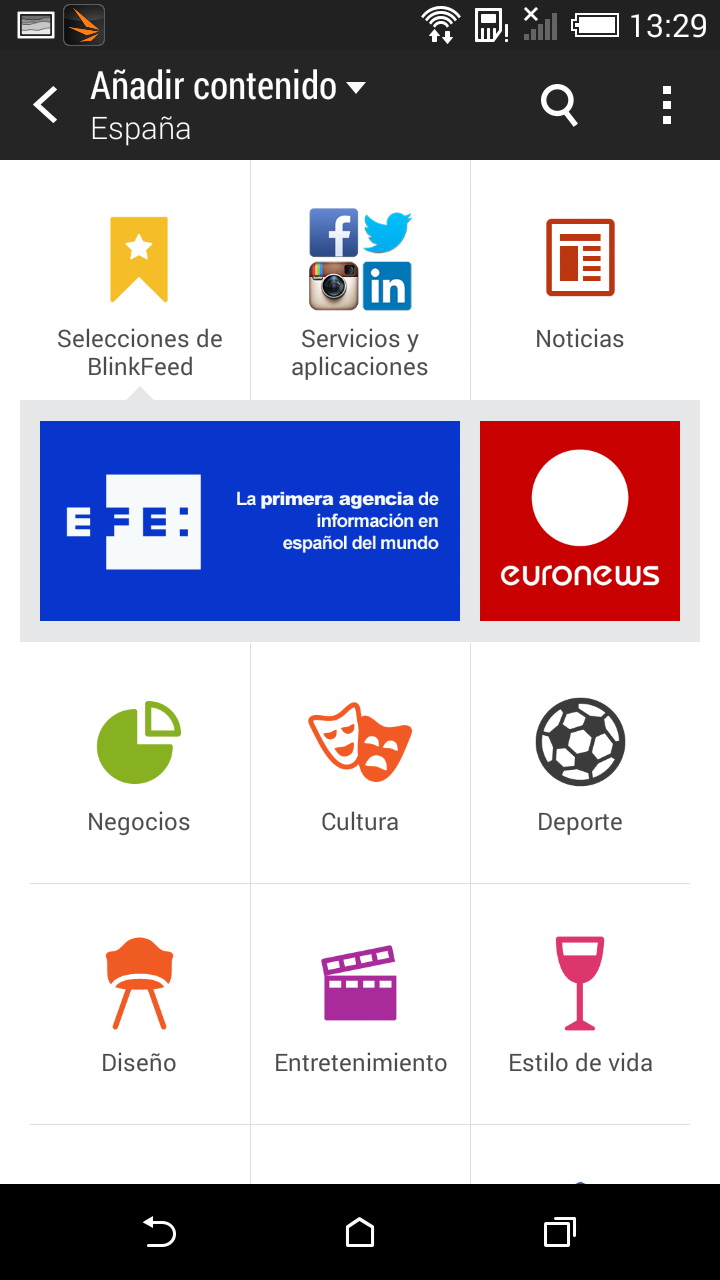Go back using the top-left arrow
720x1280 pixels.
tap(45, 105)
